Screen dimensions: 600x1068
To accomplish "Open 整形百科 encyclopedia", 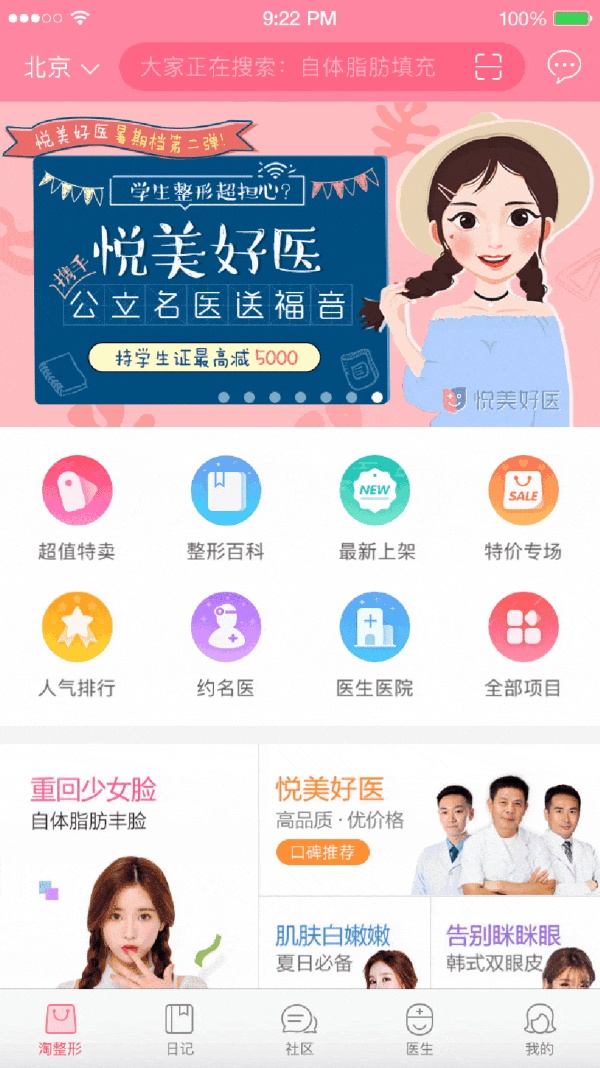I will pyautogui.click(x=226, y=506).
